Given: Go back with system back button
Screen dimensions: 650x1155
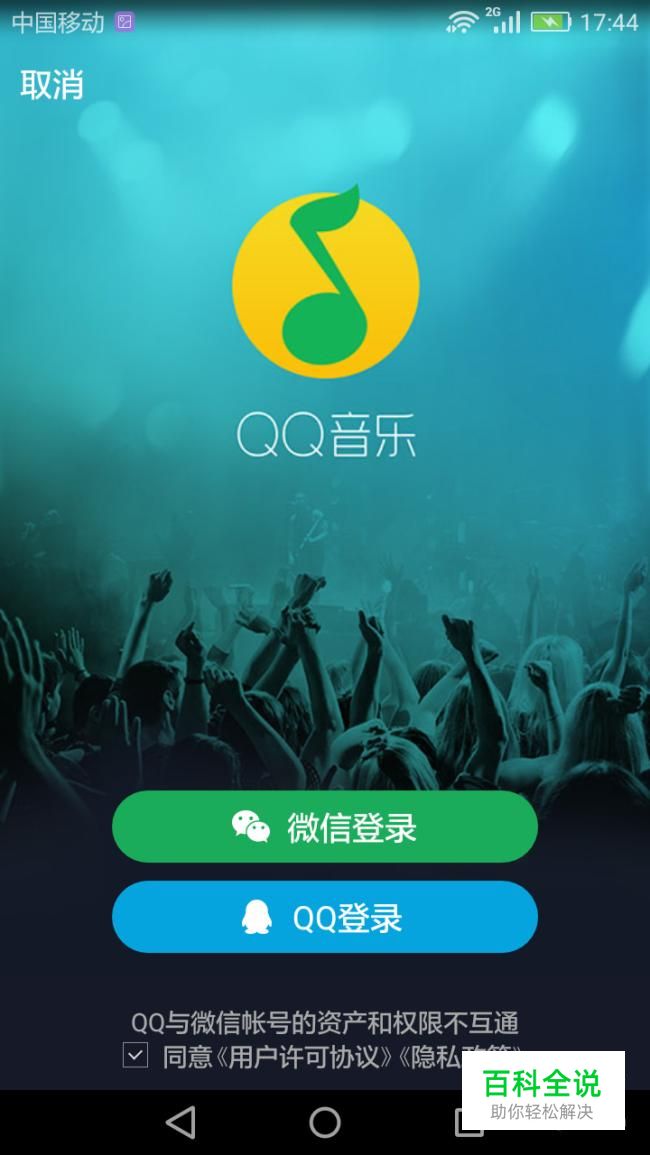Looking at the screenshot, I should pyautogui.click(x=181, y=1122).
